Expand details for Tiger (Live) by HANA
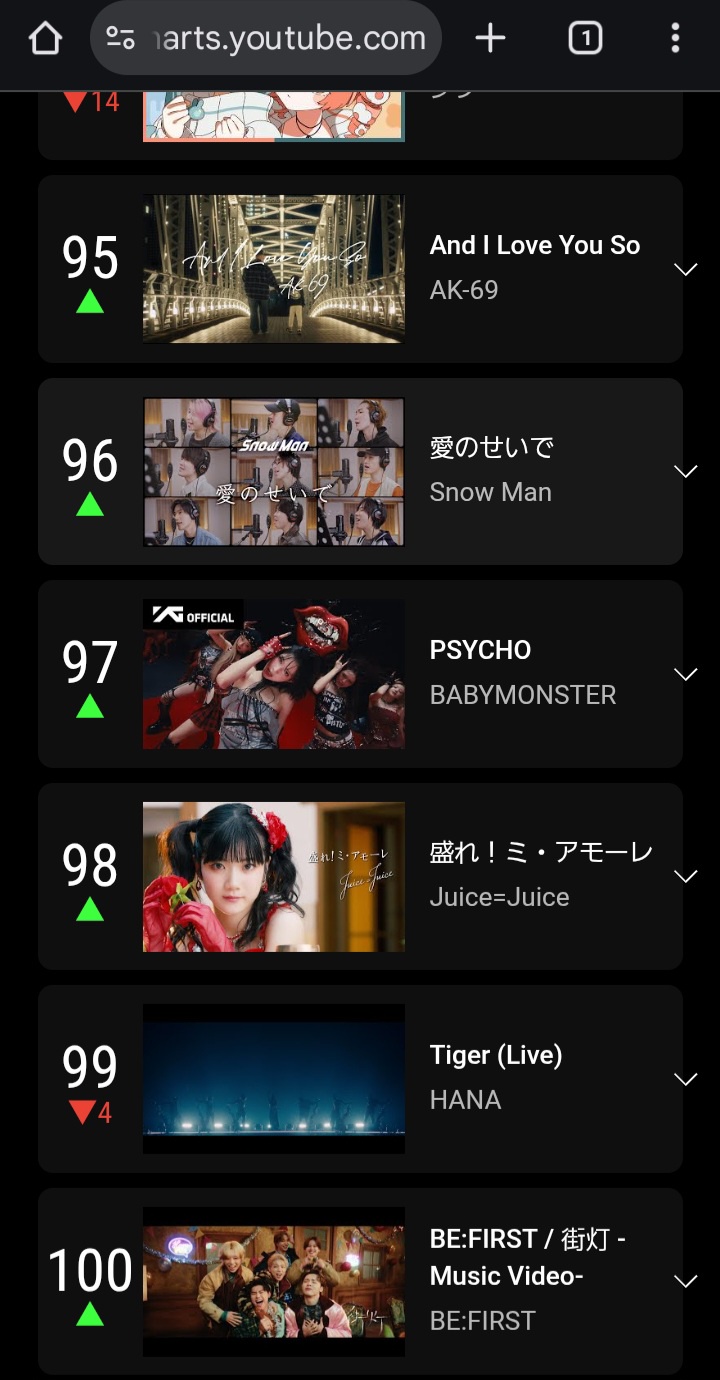 (685, 1079)
